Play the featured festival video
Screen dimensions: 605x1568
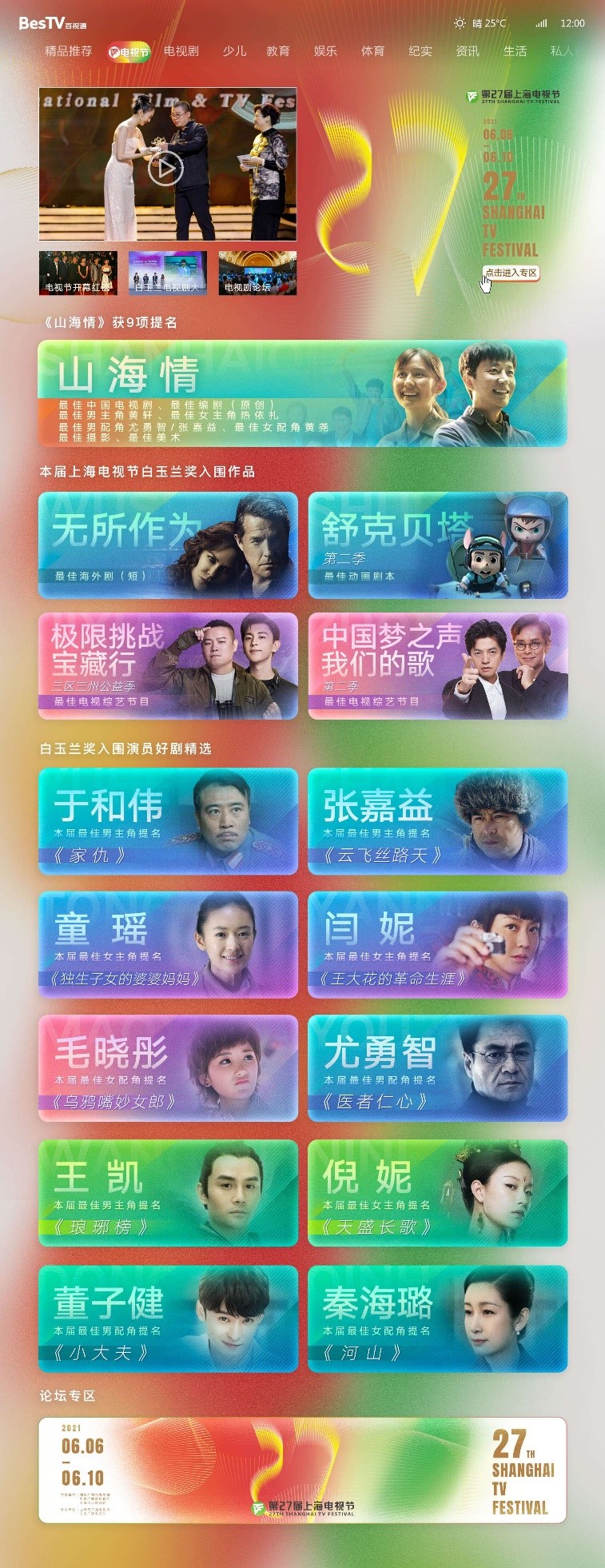(165, 168)
